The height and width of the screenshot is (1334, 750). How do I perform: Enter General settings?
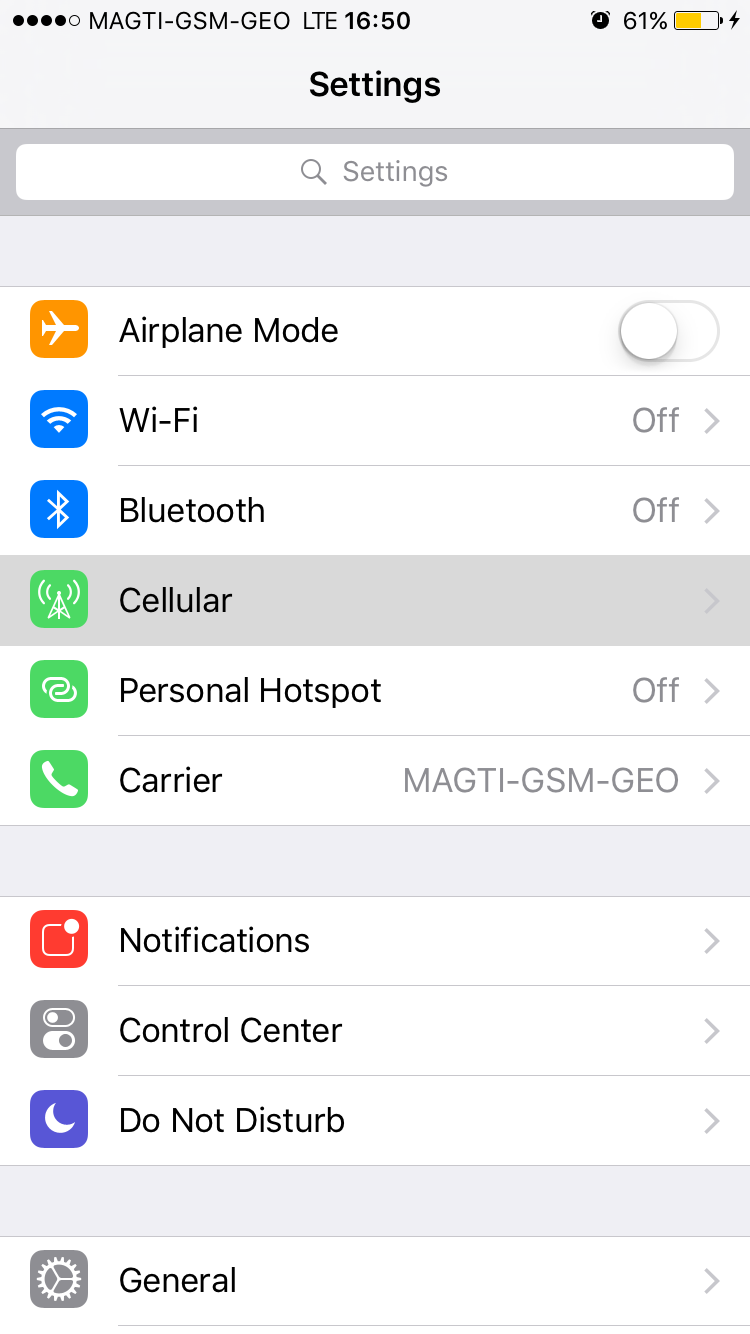click(x=375, y=1281)
